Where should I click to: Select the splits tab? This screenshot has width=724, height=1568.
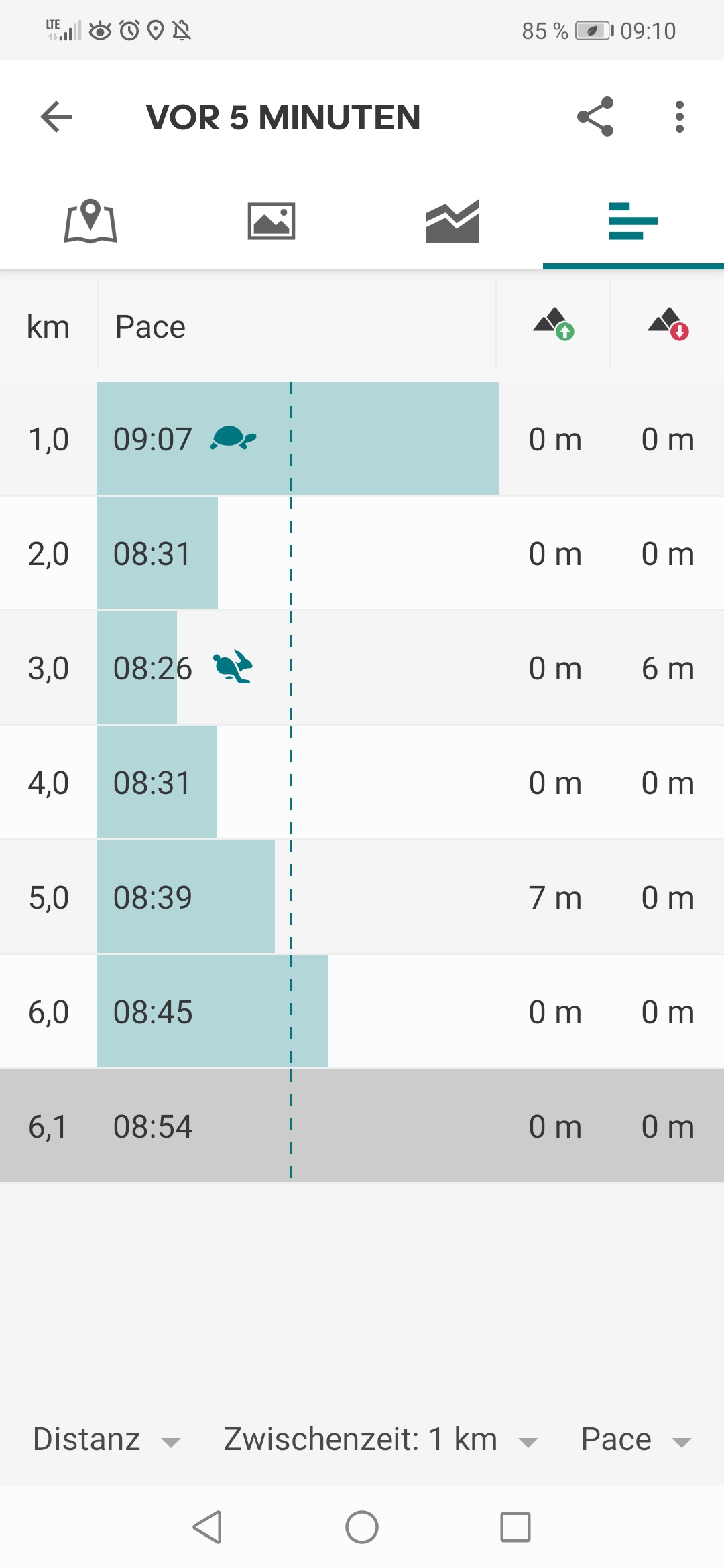633,221
